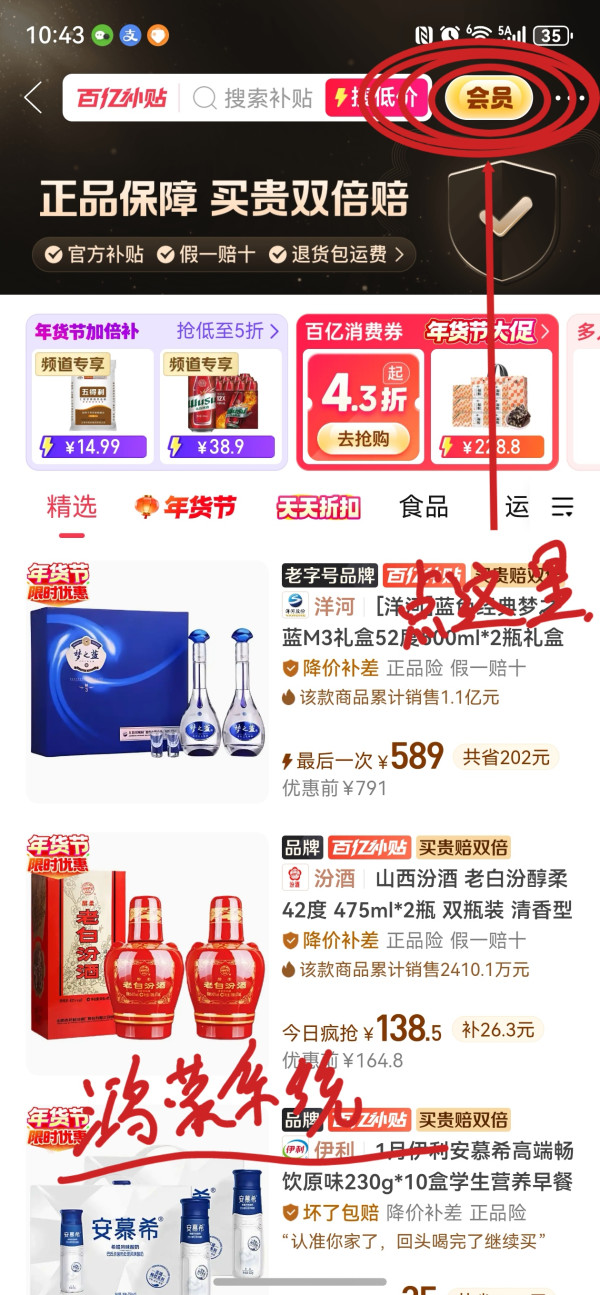Viewport: 600px width, 1295px height.
Task: Expand the category list menu icon
Action: [563, 507]
